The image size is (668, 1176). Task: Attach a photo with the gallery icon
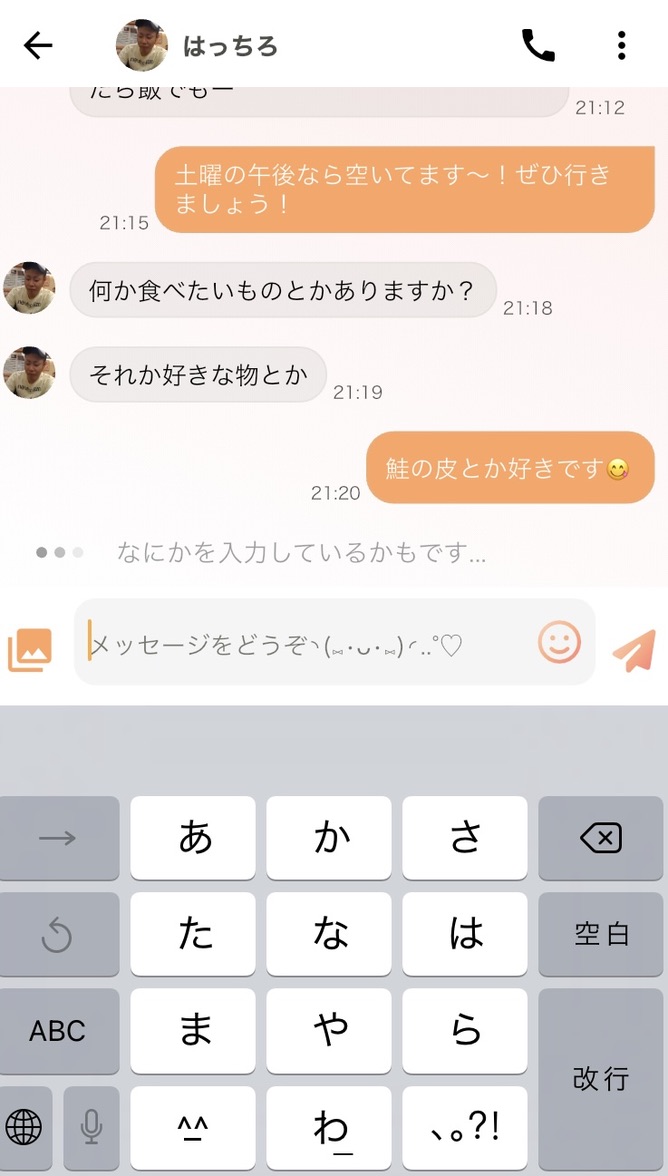(x=30, y=649)
